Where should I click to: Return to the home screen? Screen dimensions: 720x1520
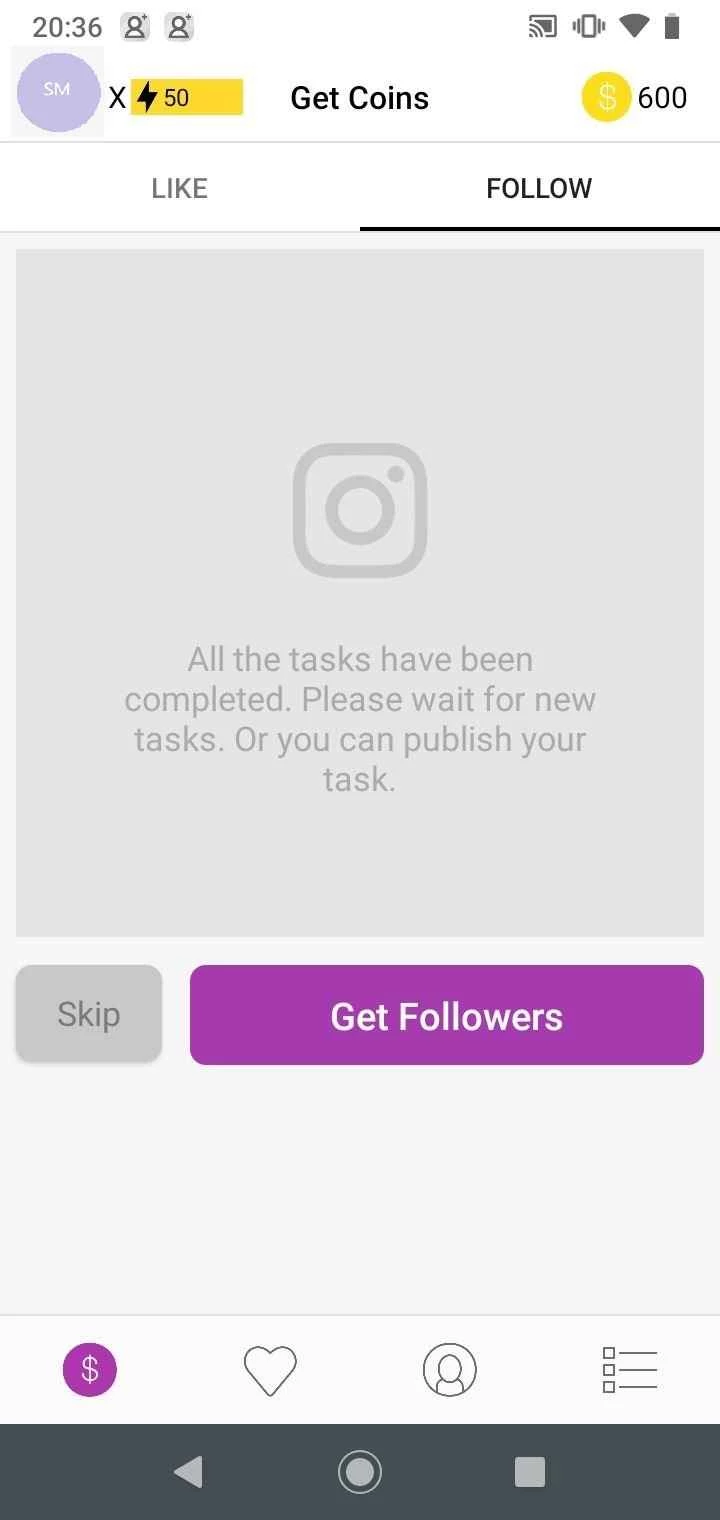point(360,1472)
